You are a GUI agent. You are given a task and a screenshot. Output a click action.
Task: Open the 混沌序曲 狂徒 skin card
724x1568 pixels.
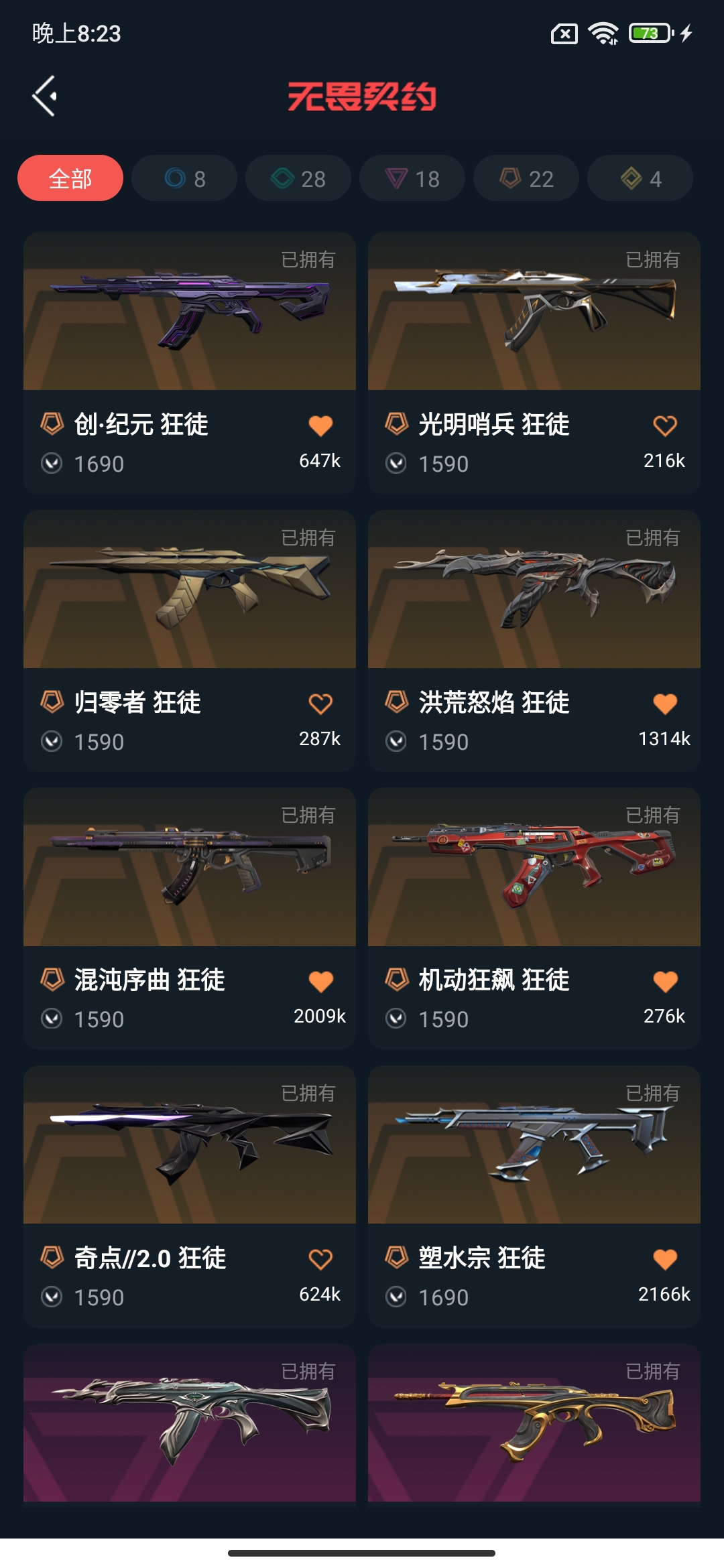(x=190, y=919)
